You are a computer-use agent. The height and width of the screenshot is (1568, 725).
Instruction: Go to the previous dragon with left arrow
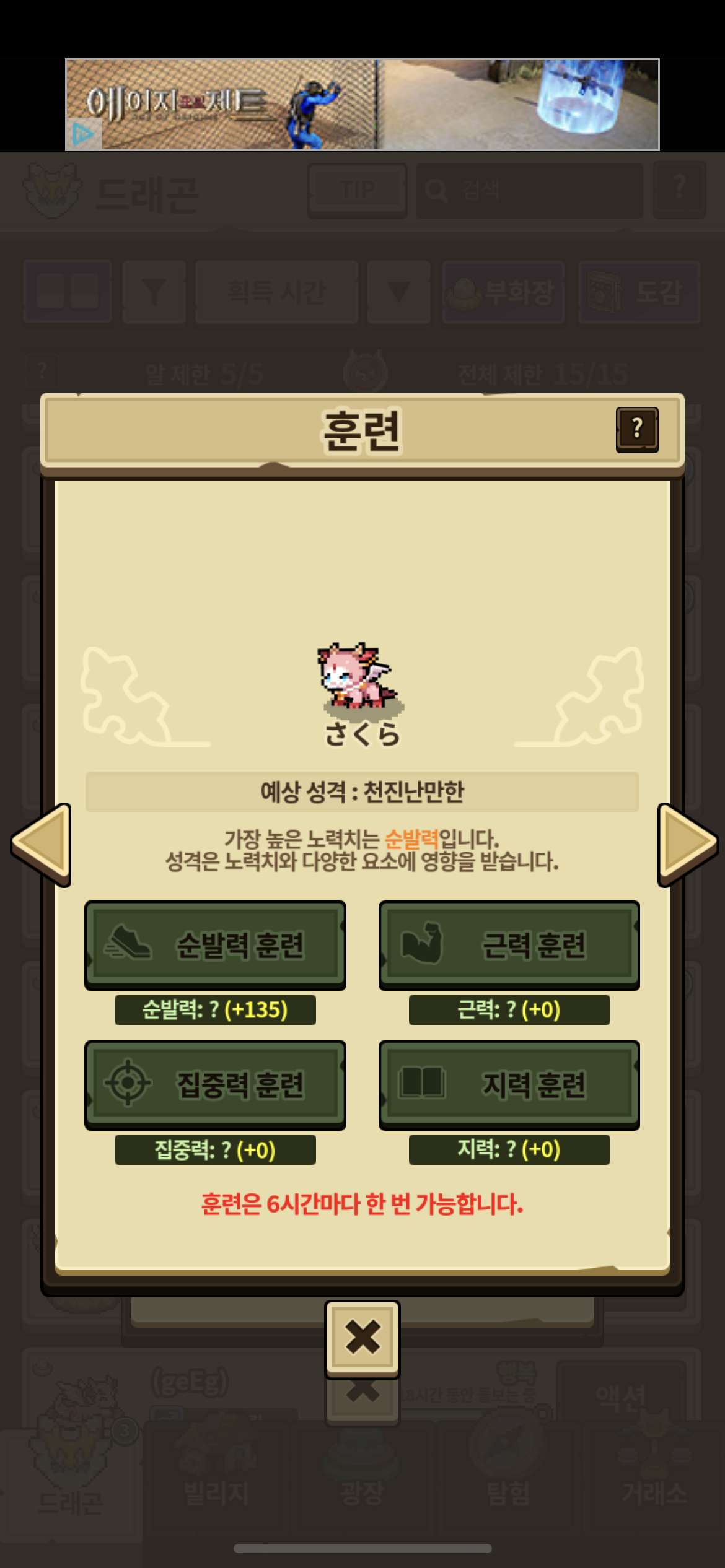41,845
